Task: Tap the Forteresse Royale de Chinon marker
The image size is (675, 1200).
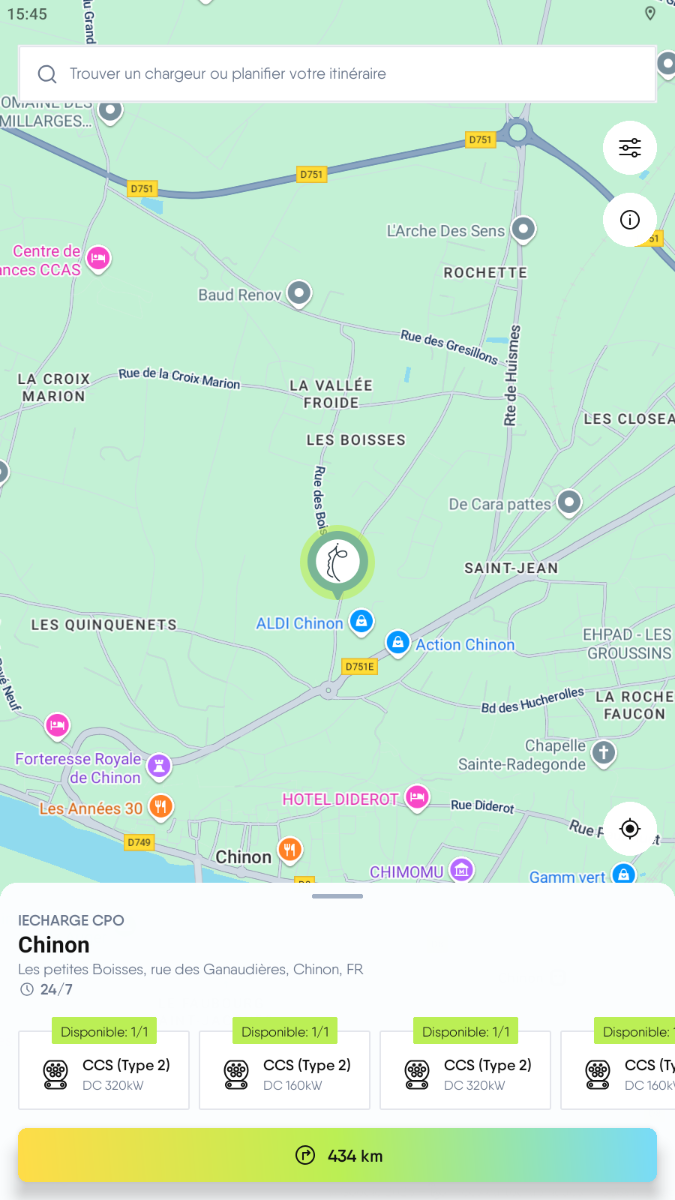Action: [158, 767]
